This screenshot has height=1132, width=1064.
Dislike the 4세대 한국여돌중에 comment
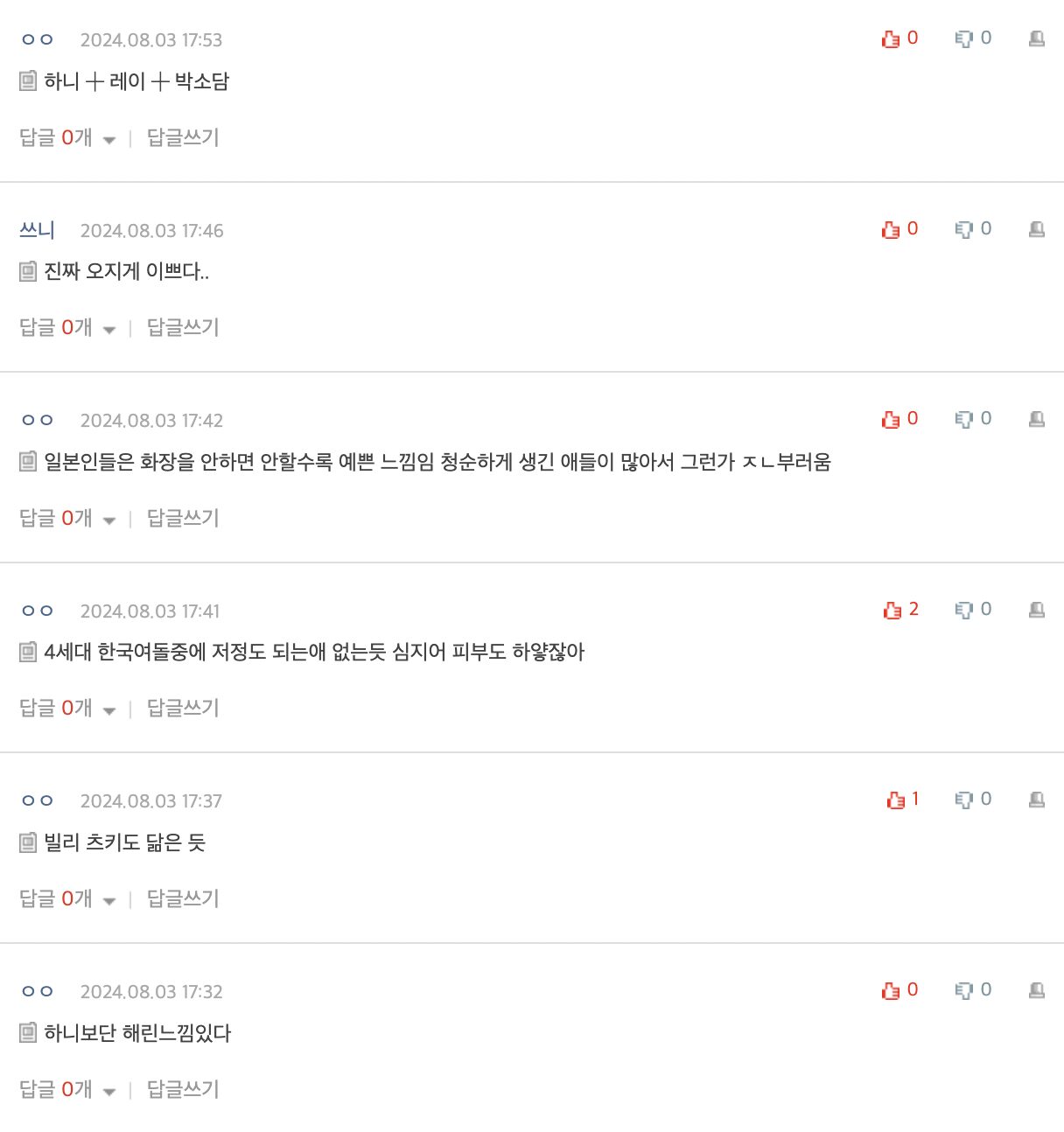pyautogui.click(x=963, y=610)
